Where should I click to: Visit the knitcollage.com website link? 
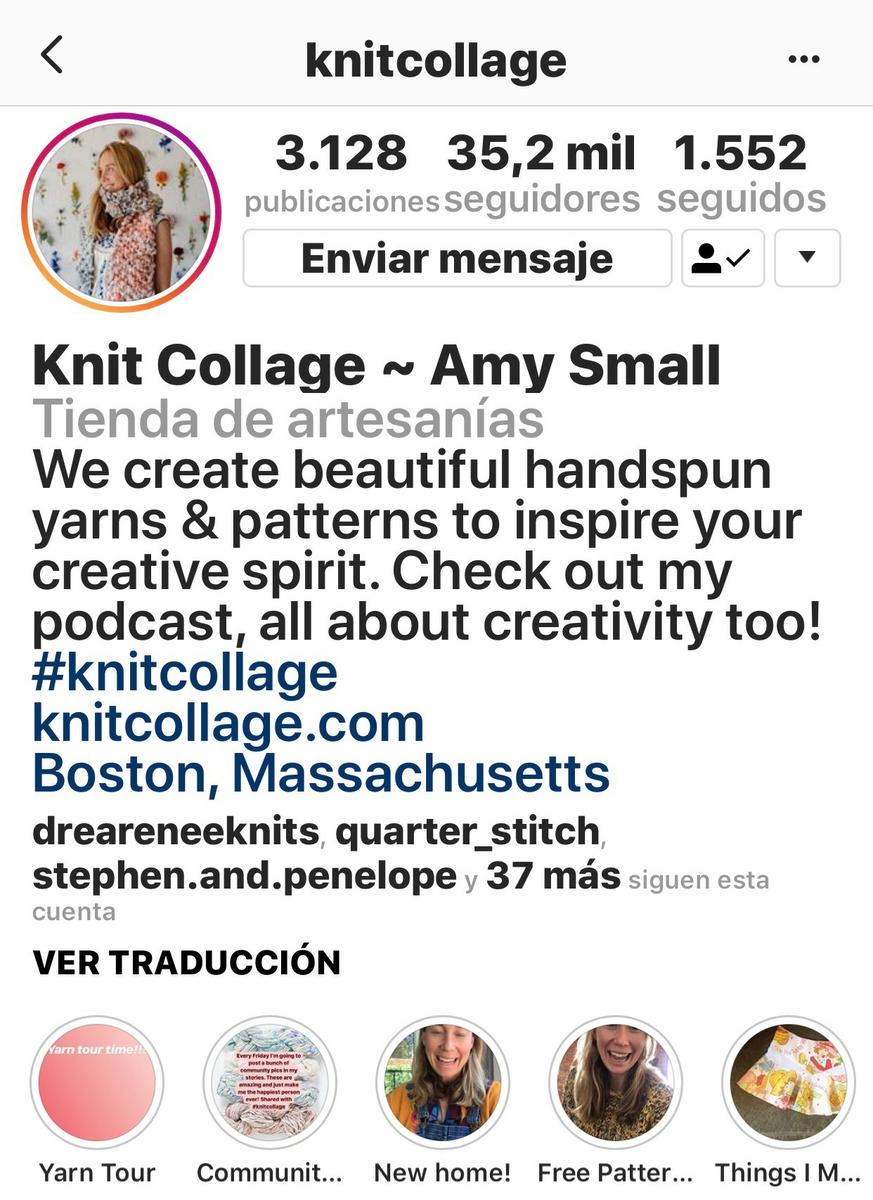pyautogui.click(x=228, y=723)
